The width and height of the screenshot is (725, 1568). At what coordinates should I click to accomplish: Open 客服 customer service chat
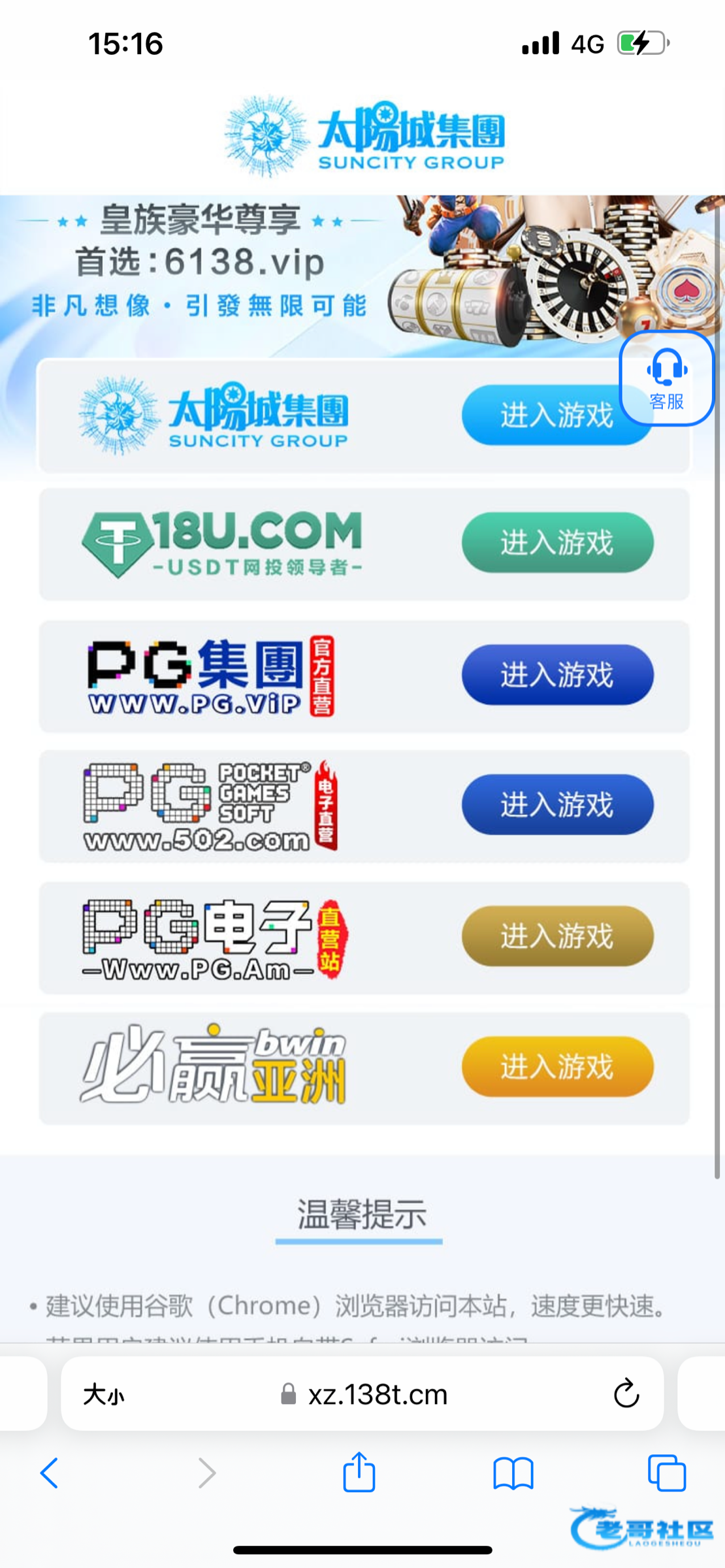point(666,379)
